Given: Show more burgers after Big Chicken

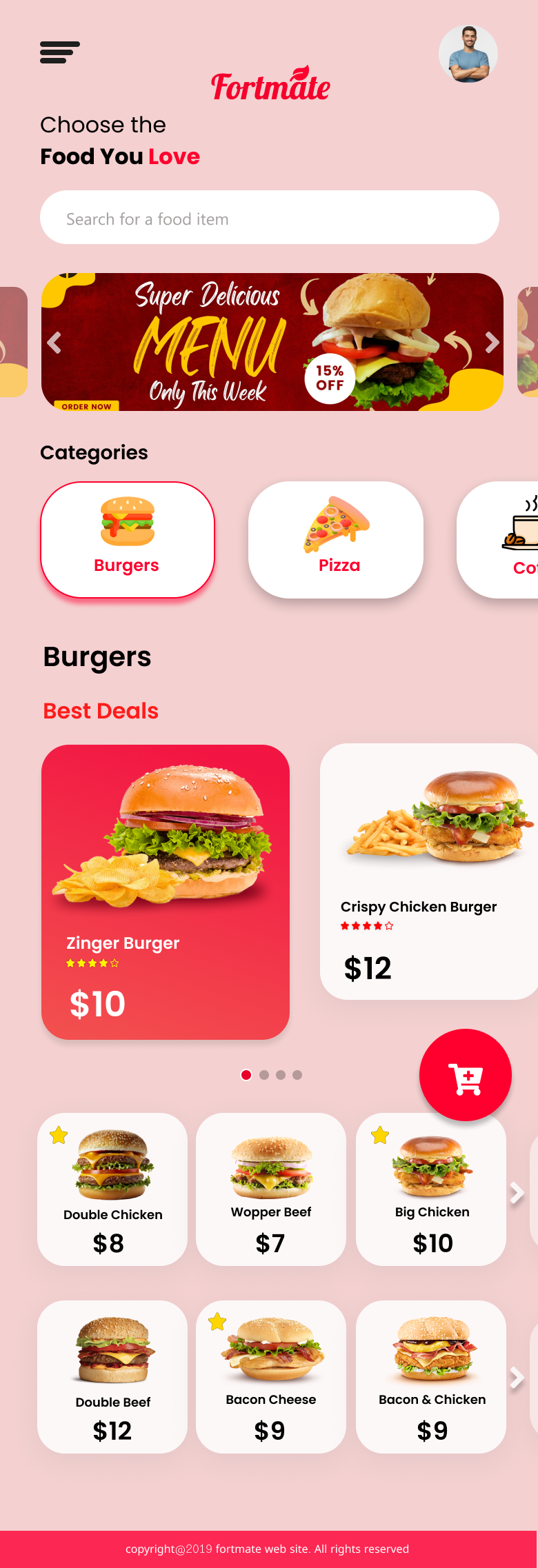Looking at the screenshot, I should pyautogui.click(x=517, y=1193).
